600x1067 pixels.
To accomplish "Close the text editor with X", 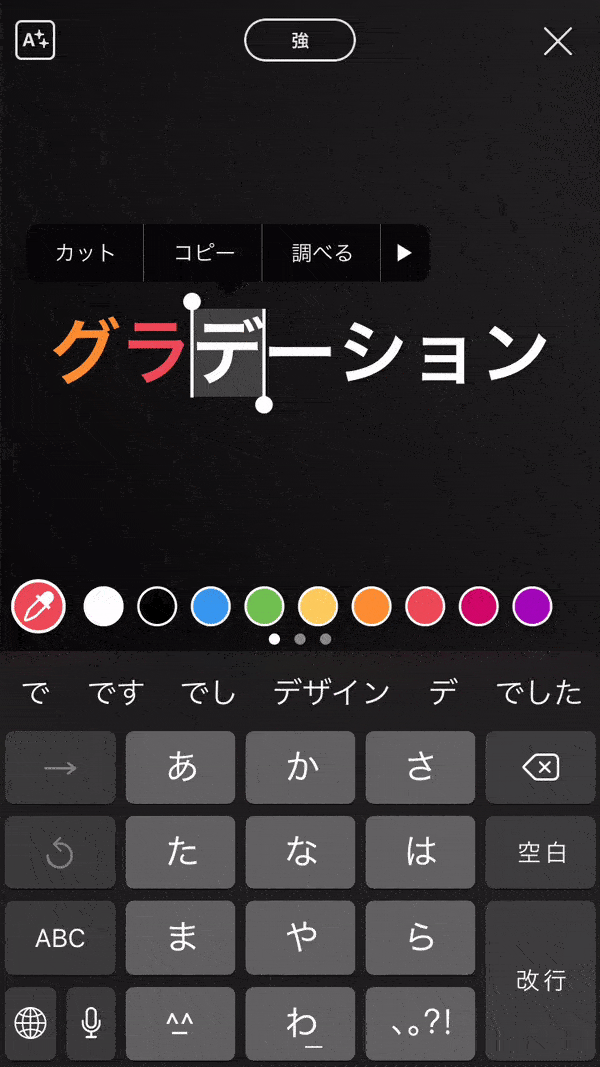I will 557,41.
